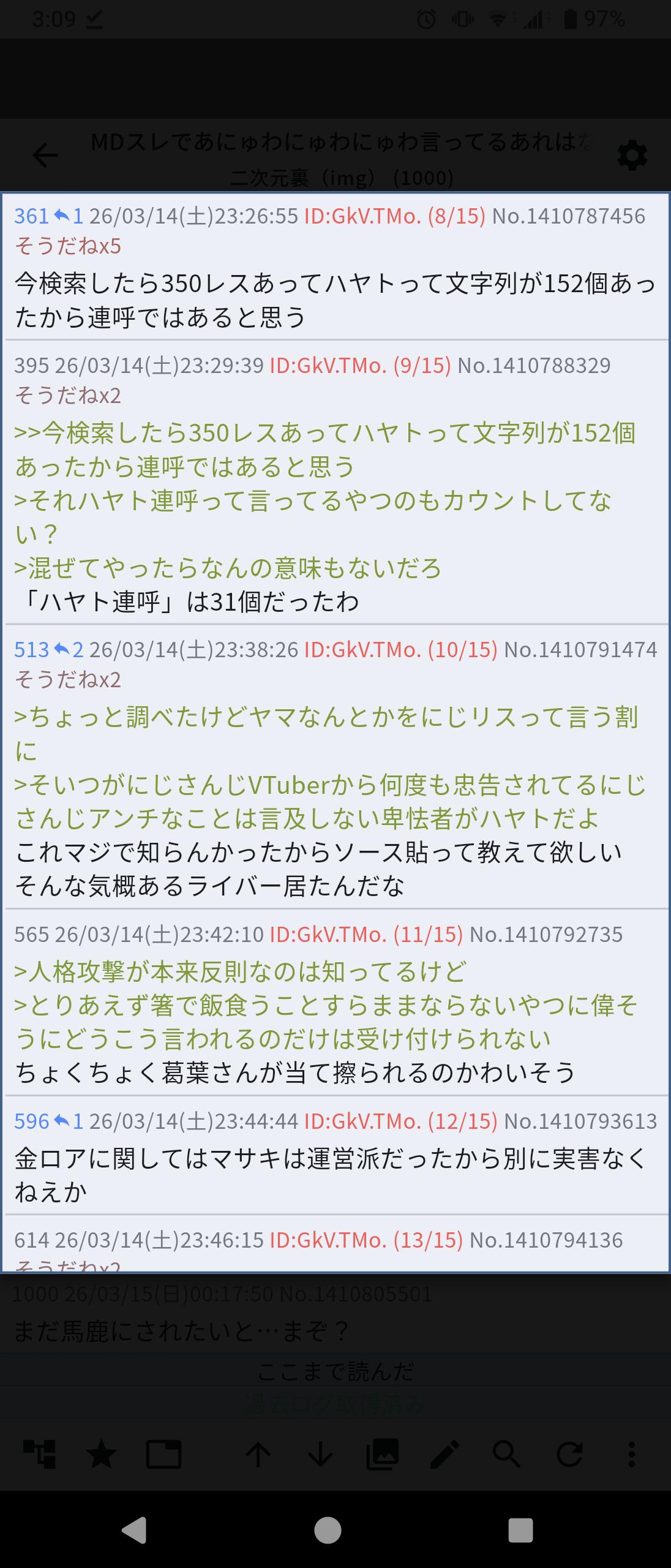Select post number No.1410792735
671x1568 pixels.
coord(545,934)
